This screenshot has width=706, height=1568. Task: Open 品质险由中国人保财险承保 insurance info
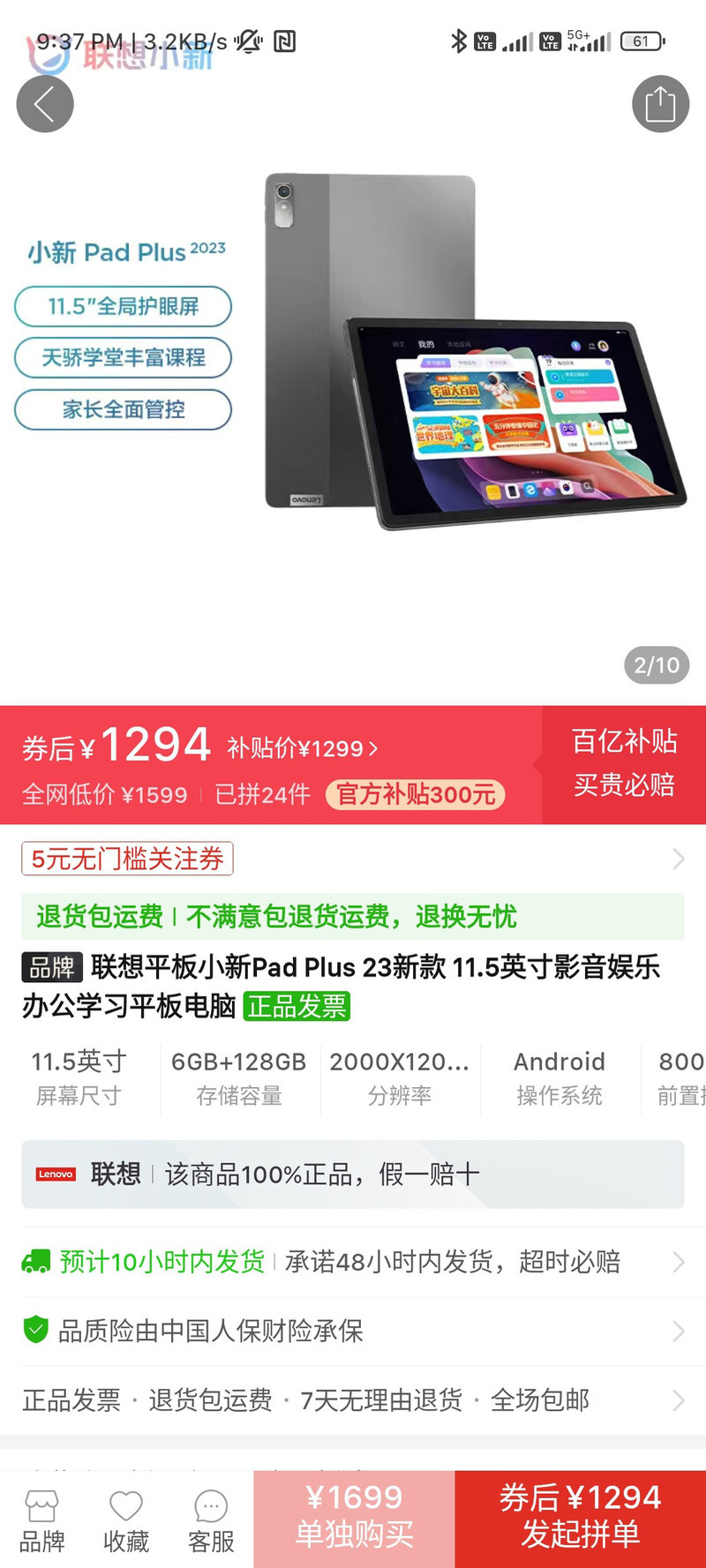[353, 1331]
